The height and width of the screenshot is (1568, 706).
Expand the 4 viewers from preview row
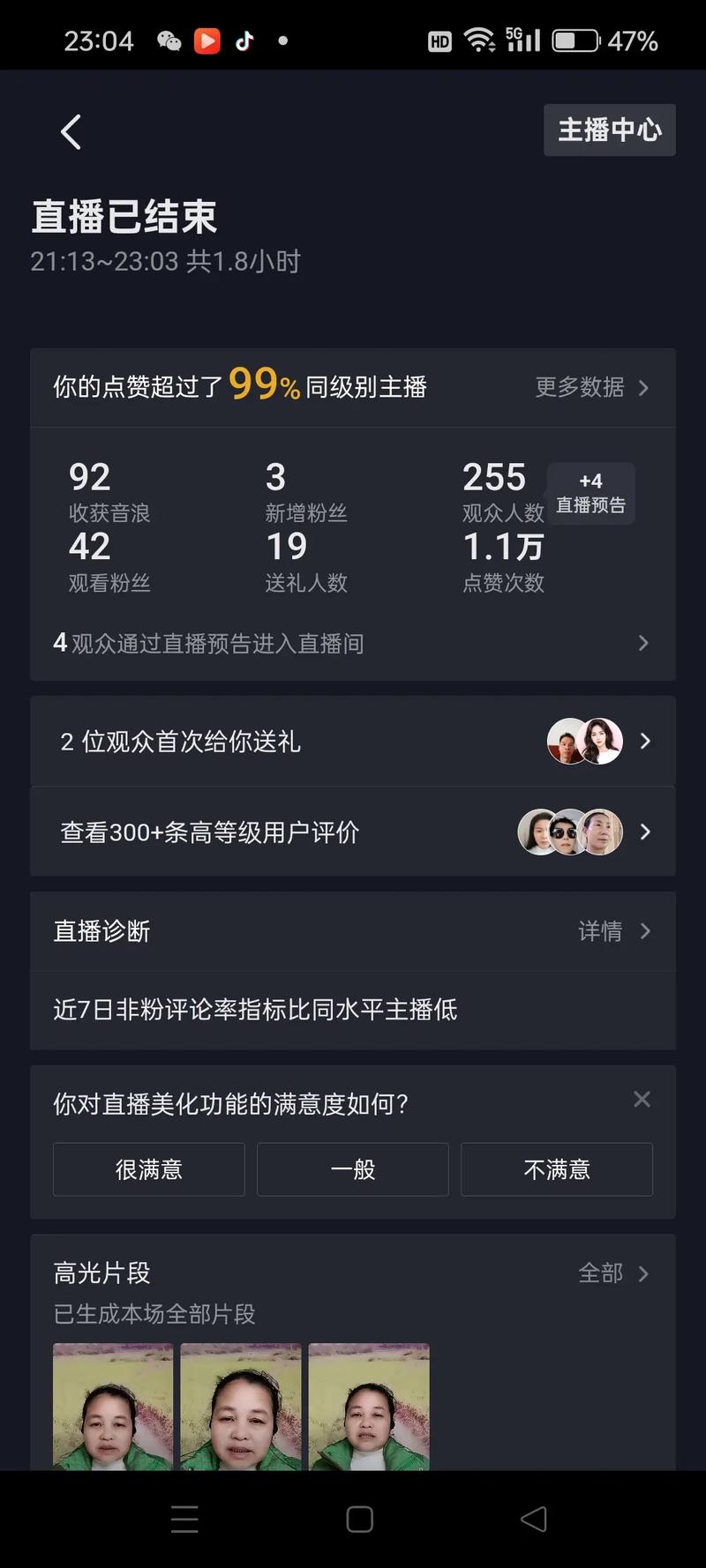click(x=353, y=643)
